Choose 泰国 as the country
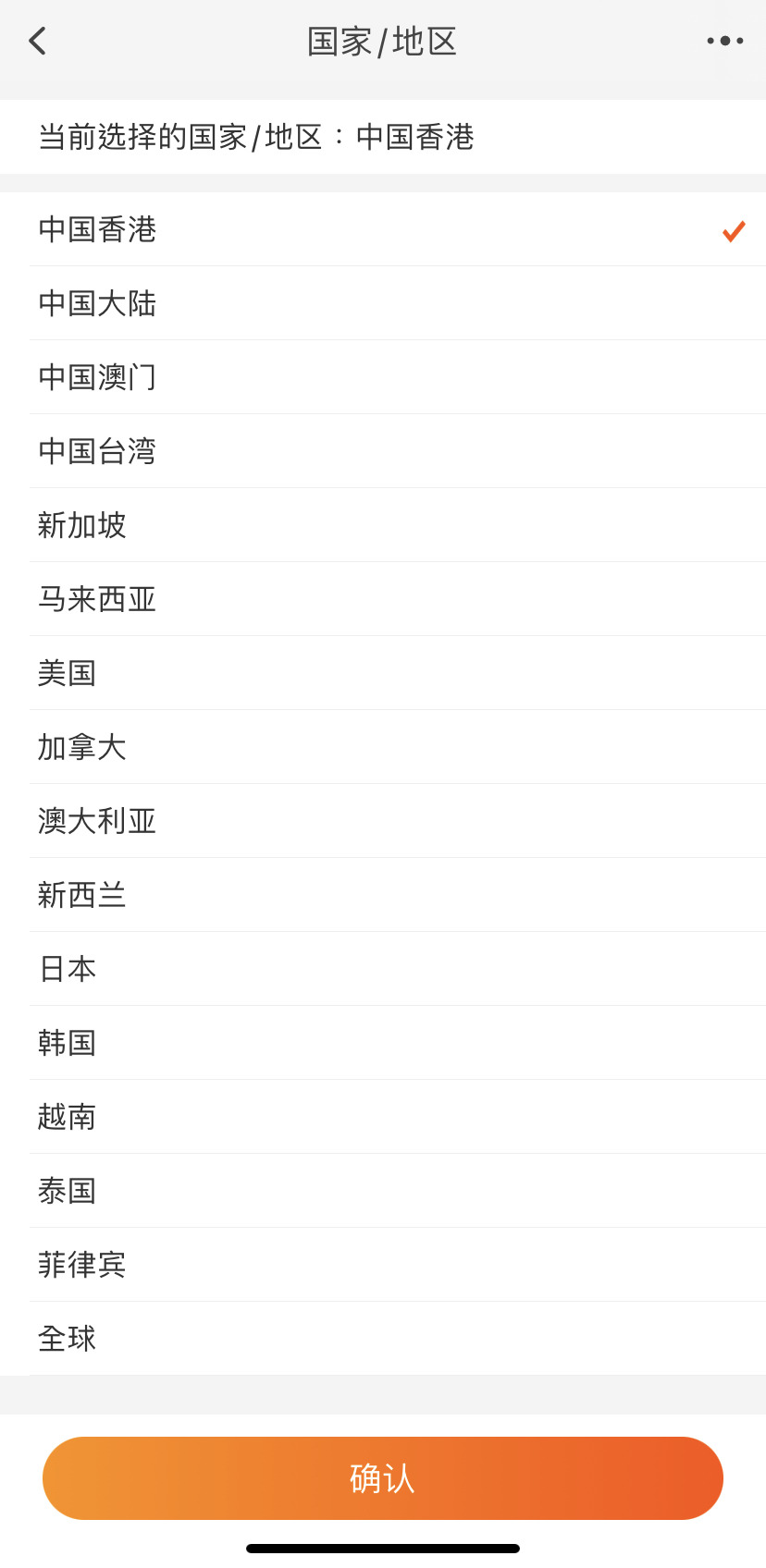766x1568 pixels. coord(68,1191)
